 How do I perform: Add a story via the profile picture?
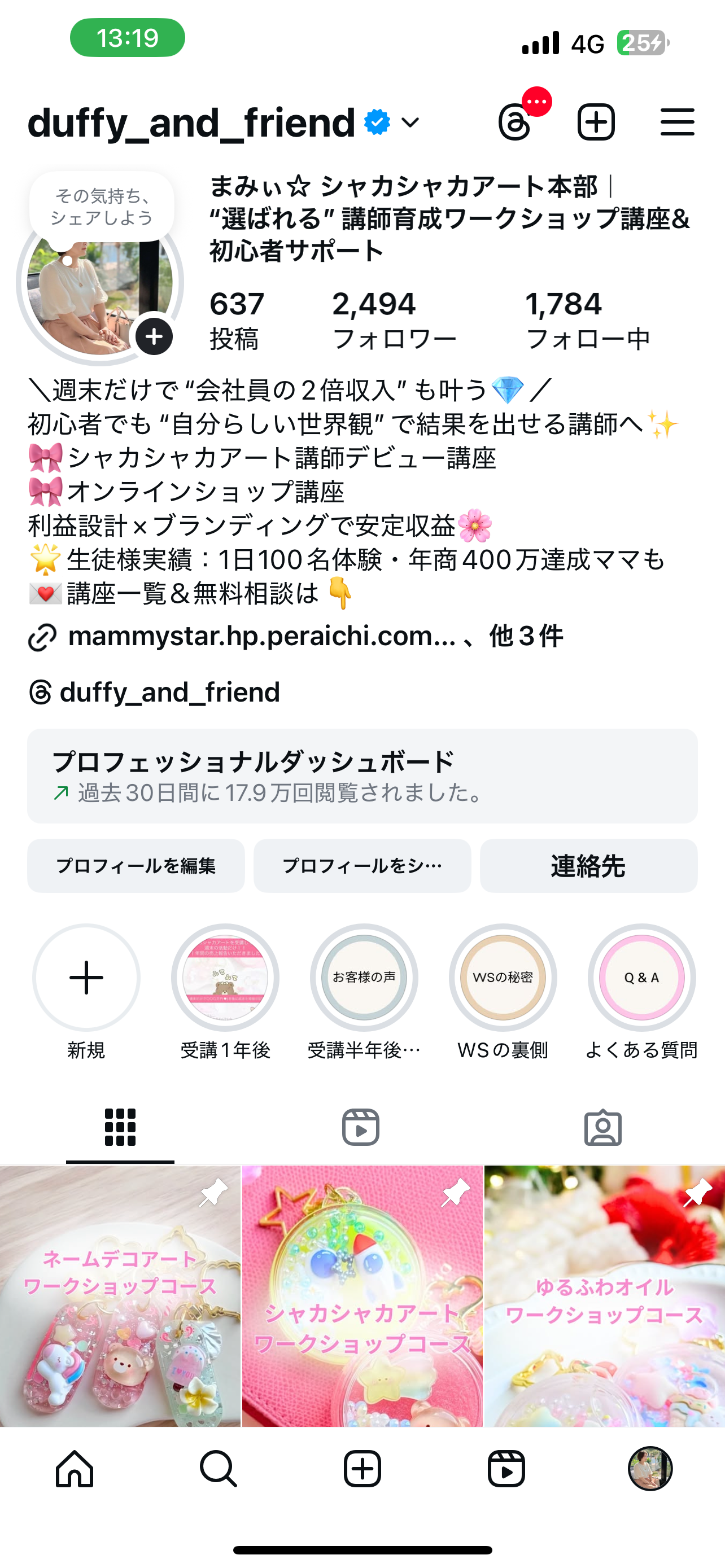[154, 336]
